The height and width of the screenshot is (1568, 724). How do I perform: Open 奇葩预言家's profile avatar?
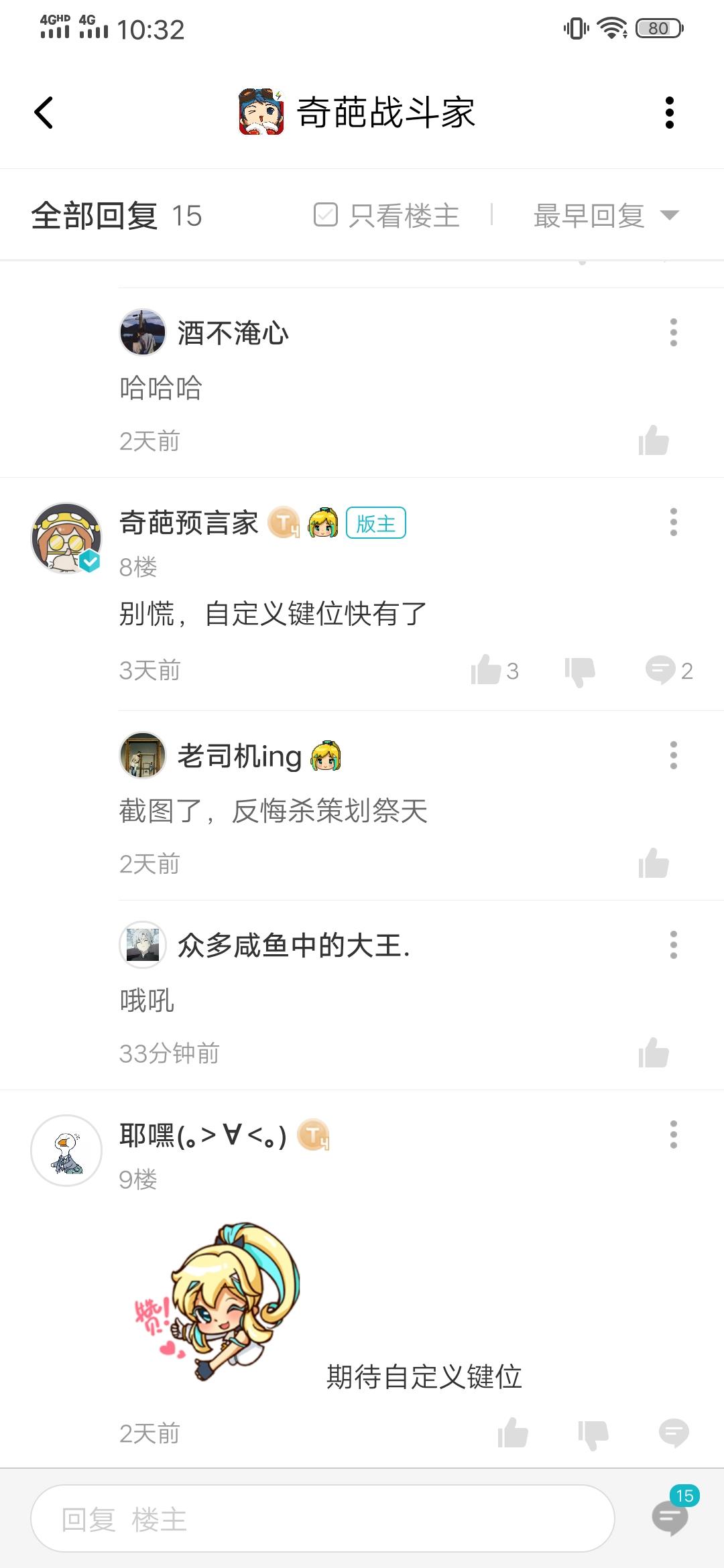[66, 538]
